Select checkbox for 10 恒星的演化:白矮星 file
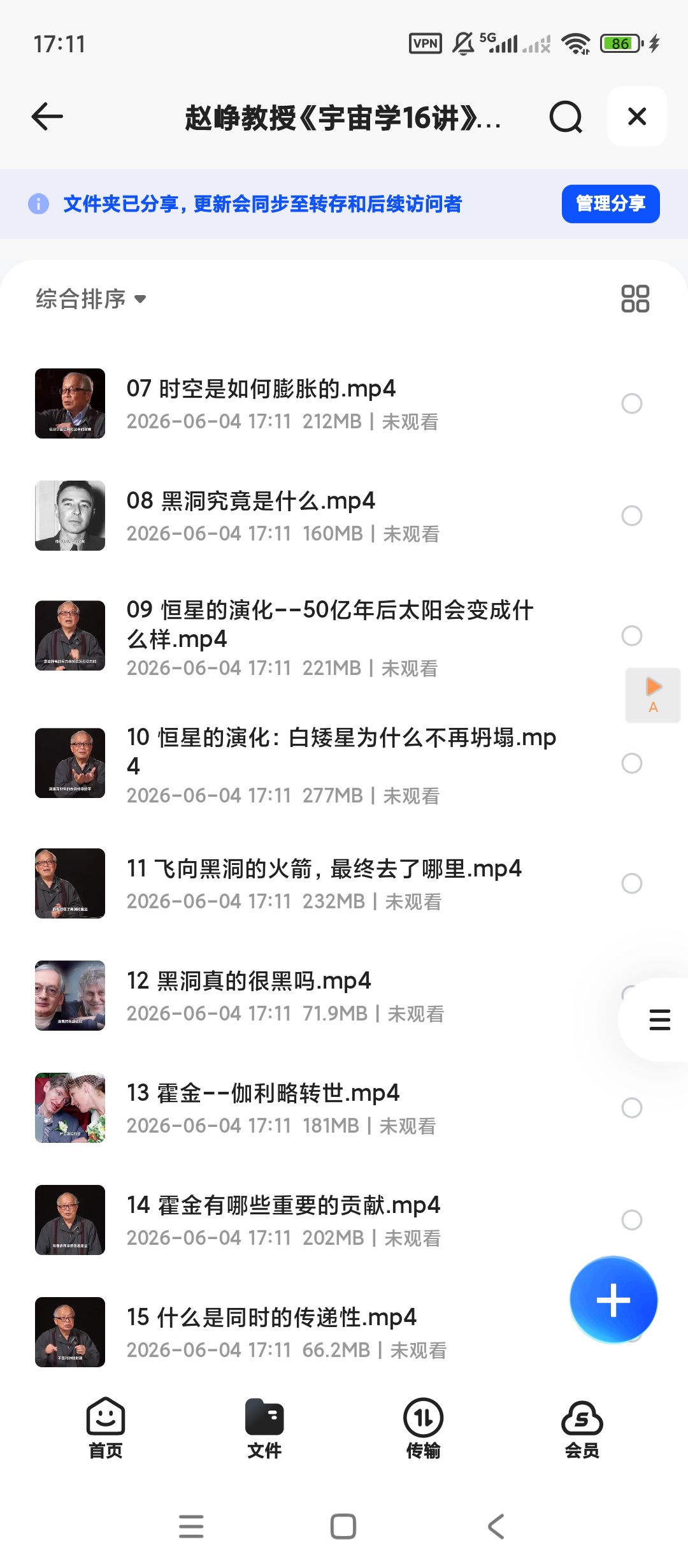Image resolution: width=688 pixels, height=1568 pixels. click(x=631, y=763)
